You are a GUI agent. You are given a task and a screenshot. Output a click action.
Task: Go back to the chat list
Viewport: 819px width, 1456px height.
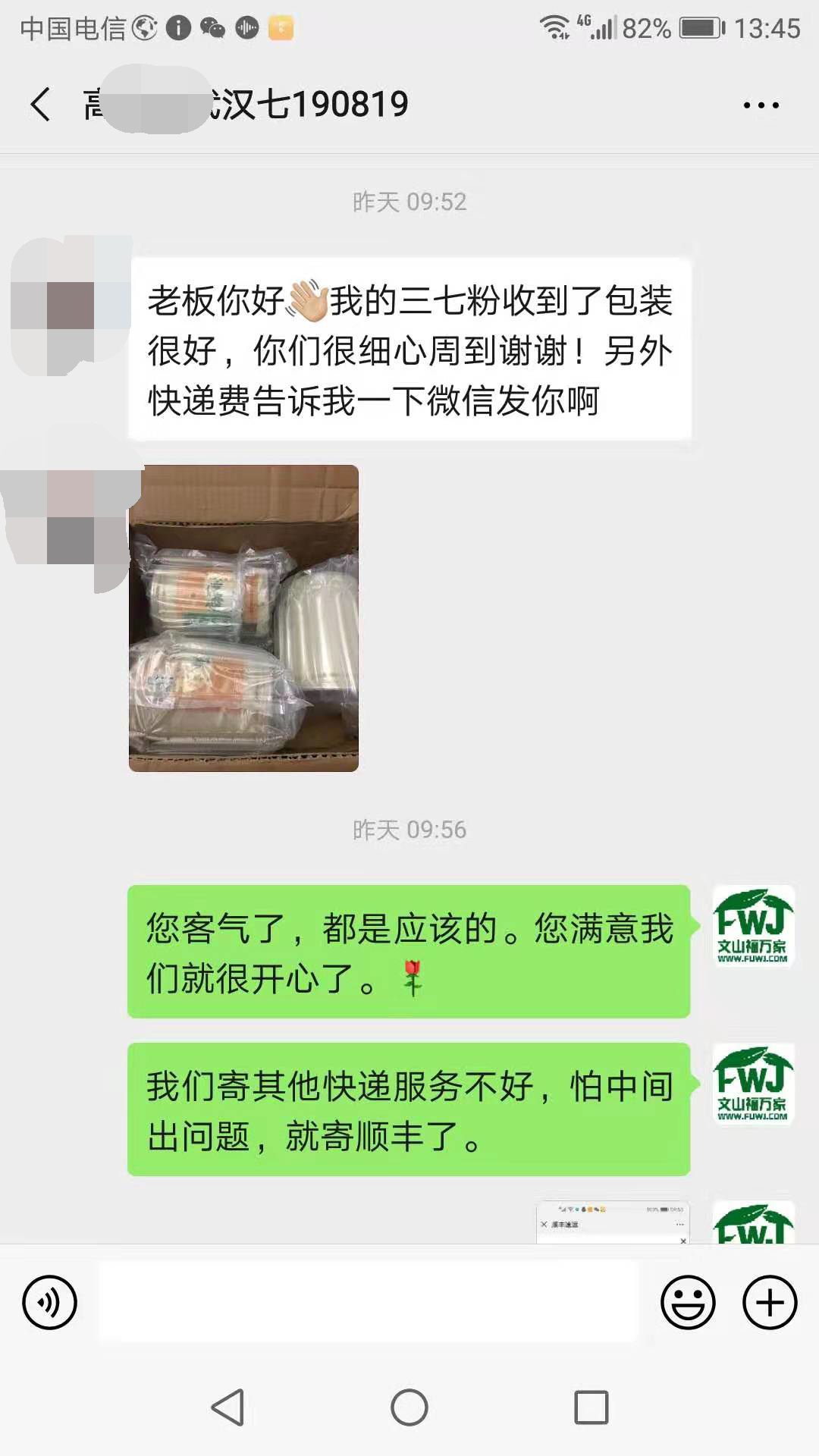tap(41, 104)
